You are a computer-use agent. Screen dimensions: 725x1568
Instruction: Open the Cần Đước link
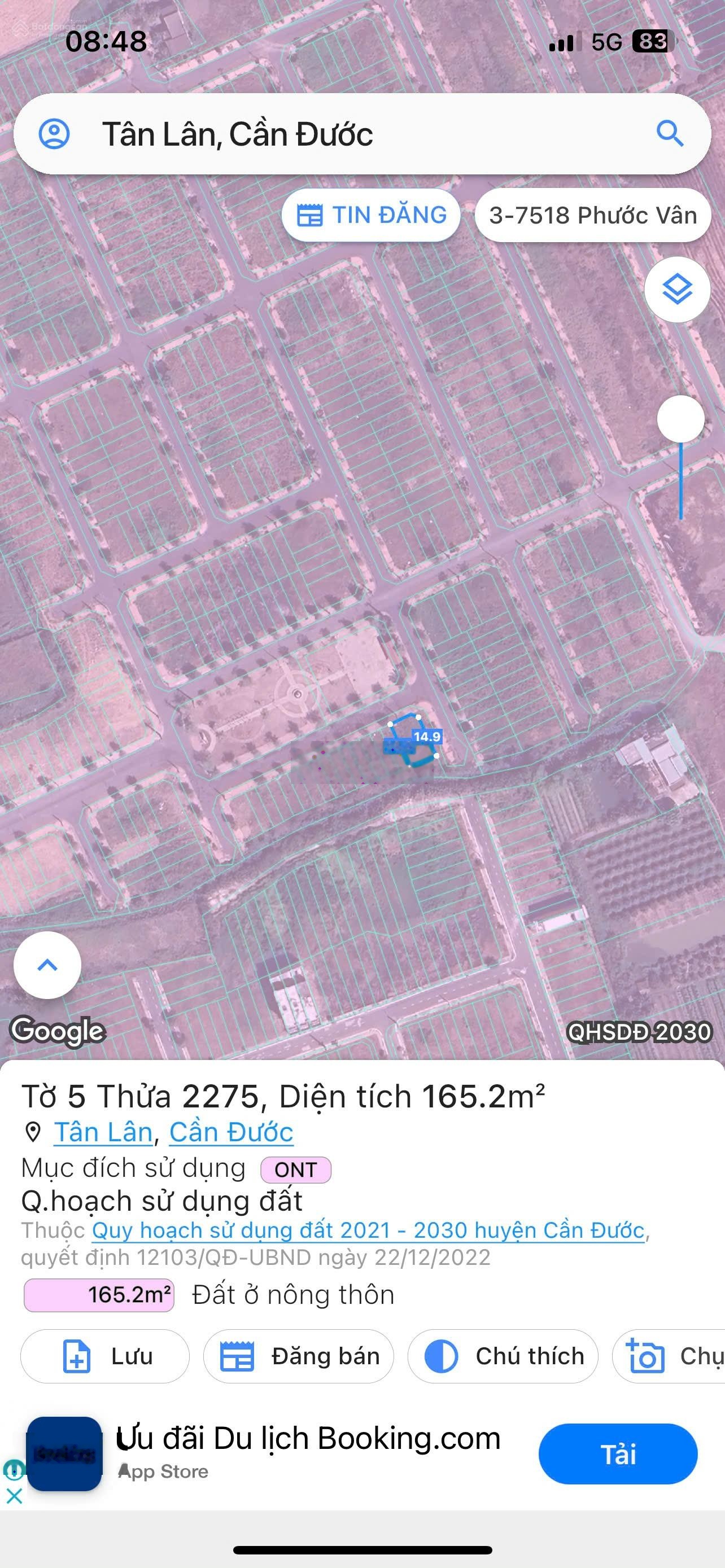[232, 1132]
